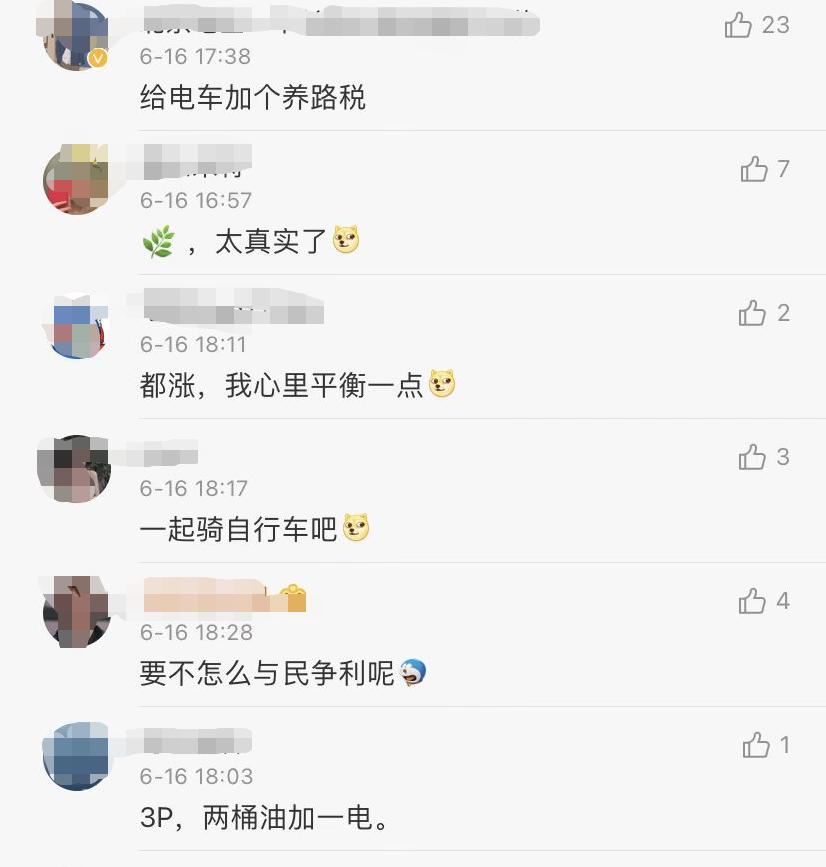Open avatar of 太真实了 commenter
This screenshot has width=826, height=867.
click(77, 180)
